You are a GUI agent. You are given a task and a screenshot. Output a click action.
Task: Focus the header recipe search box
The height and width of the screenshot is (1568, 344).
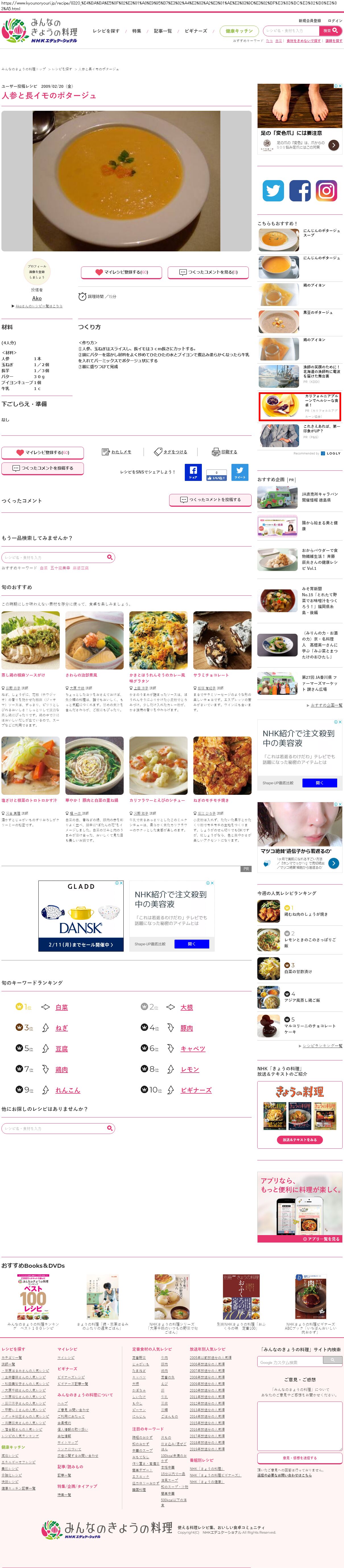point(291,30)
